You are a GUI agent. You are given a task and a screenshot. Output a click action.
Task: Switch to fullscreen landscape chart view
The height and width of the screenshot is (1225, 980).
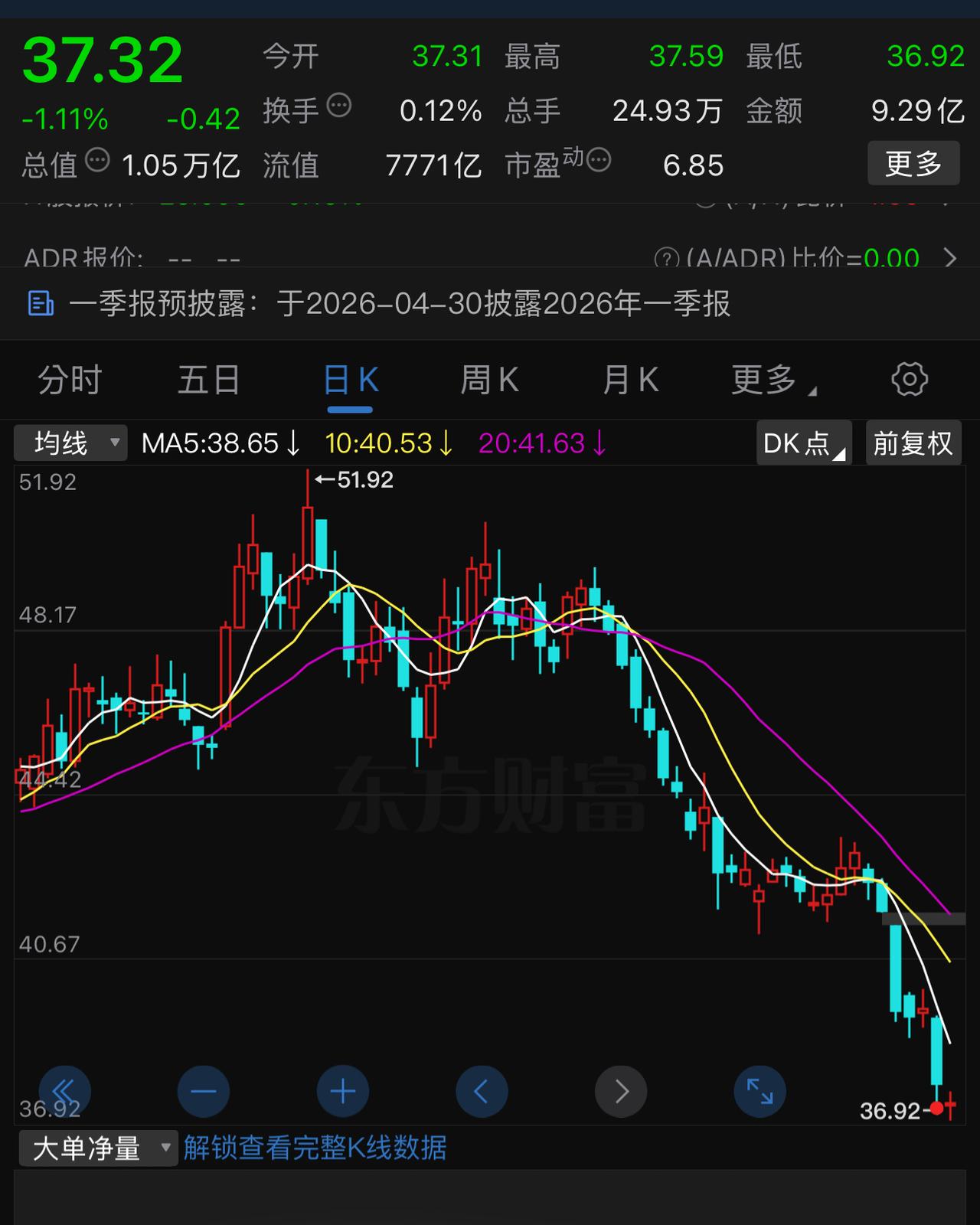(x=759, y=1092)
